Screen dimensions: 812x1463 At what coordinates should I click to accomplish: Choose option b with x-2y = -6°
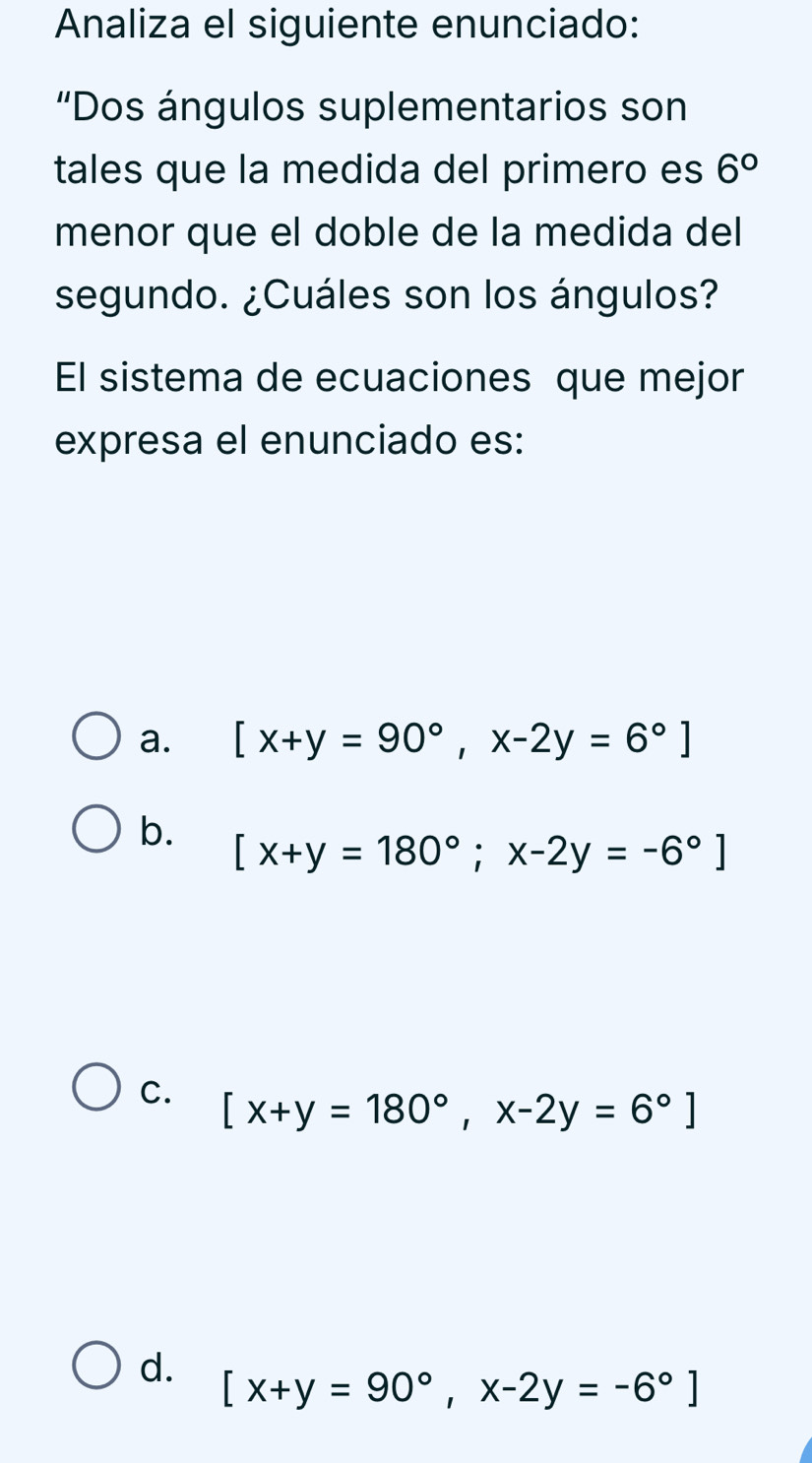coord(97,831)
